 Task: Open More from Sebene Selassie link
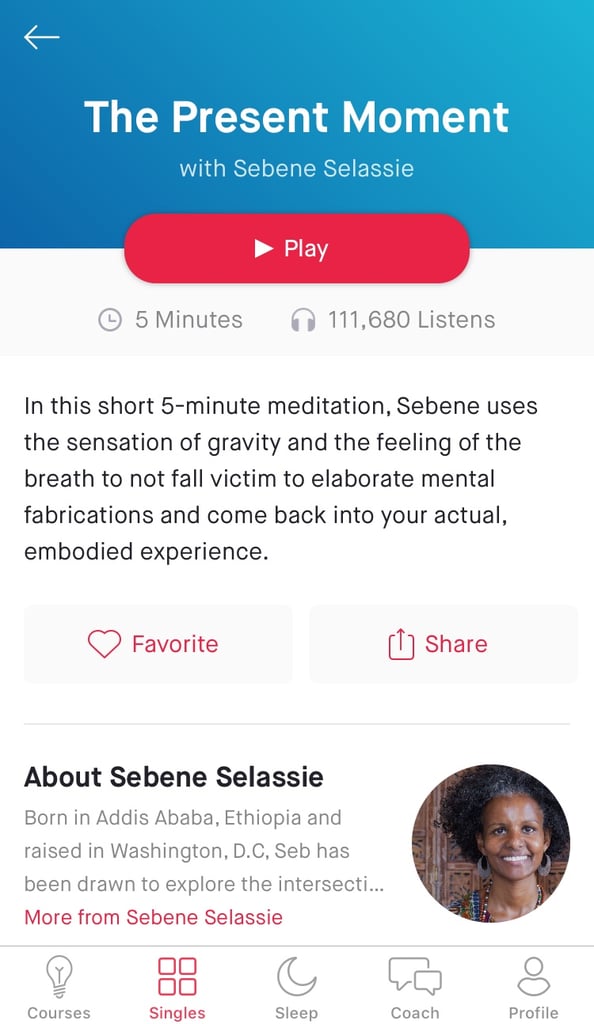pos(153,917)
